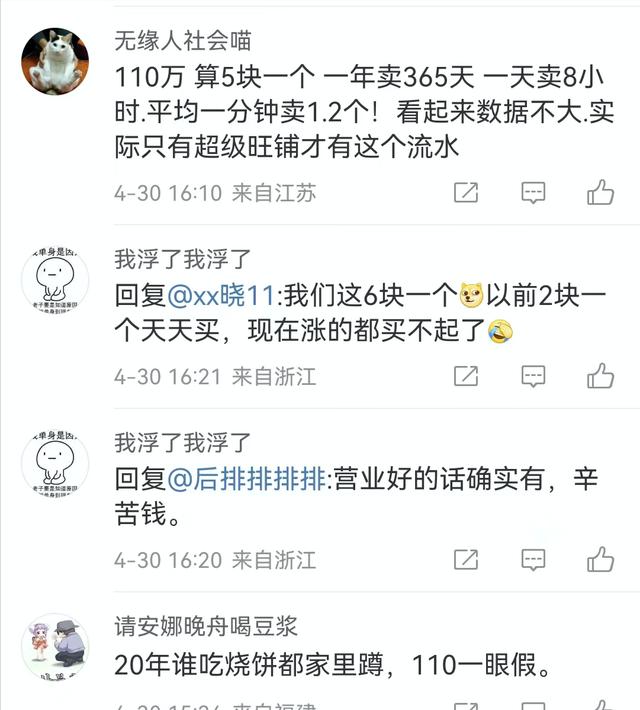
Task: Open the username 请安娜晚舟喝豆浆
Action: coord(205,627)
